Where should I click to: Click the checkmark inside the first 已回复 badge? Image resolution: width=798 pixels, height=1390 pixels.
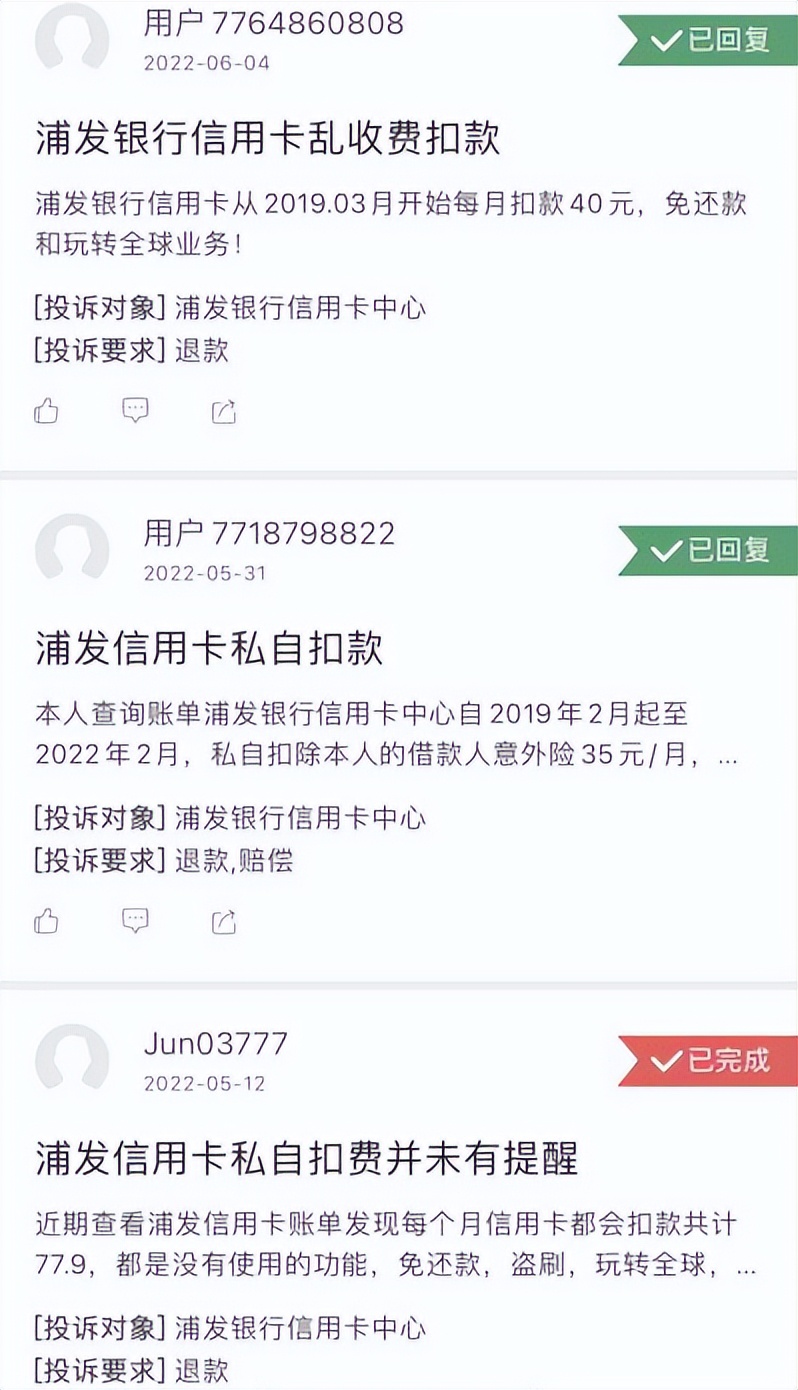[x=665, y=40]
